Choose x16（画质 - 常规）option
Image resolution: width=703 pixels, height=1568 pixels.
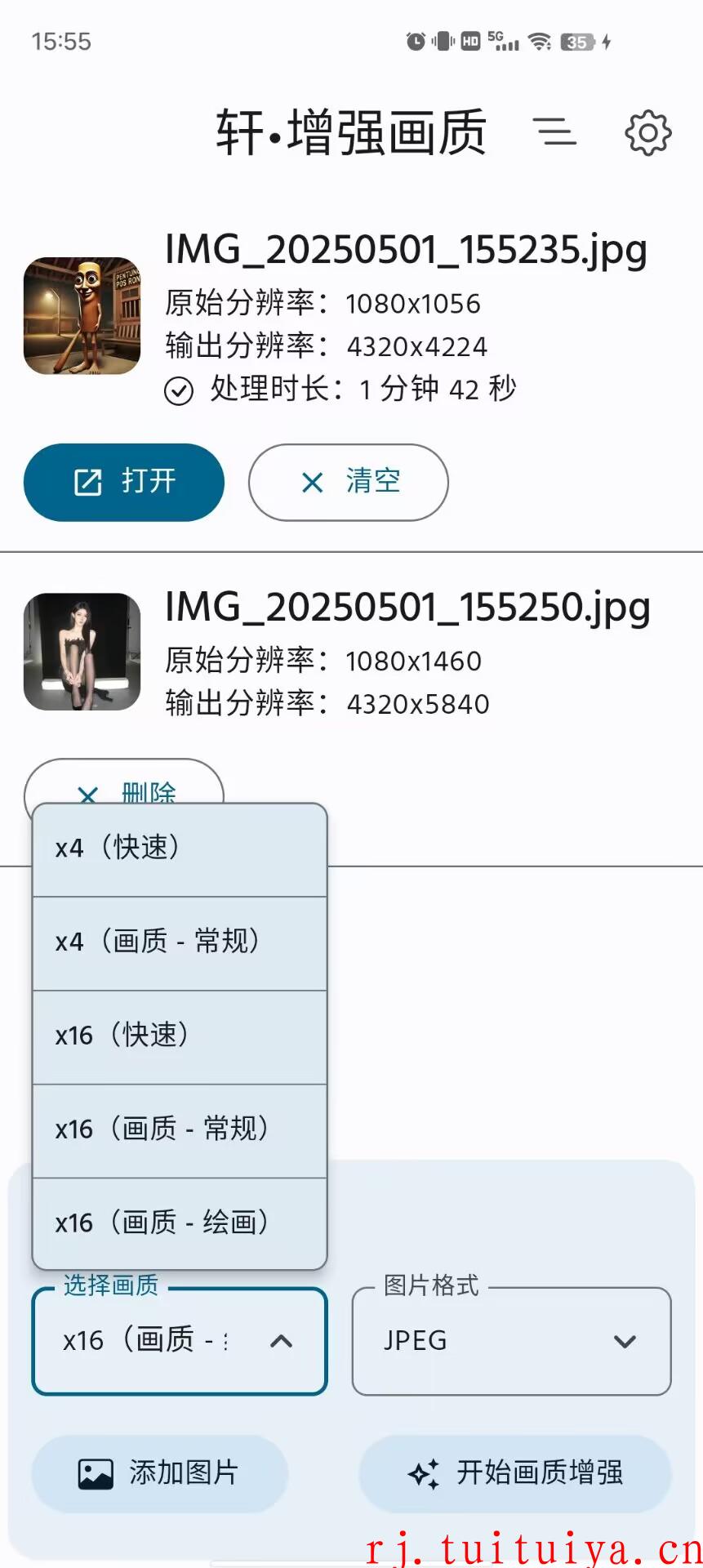(x=180, y=1130)
